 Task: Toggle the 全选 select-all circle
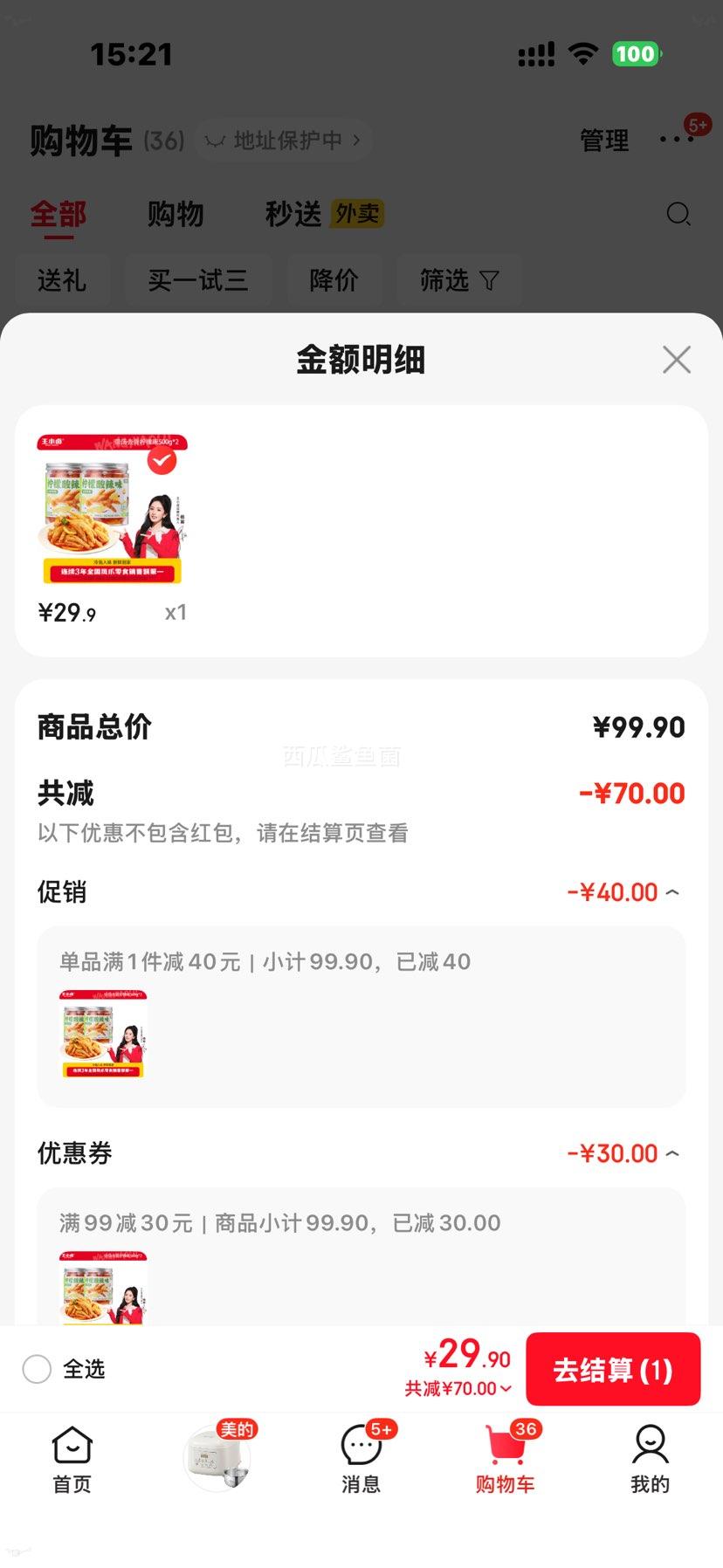pyautogui.click(x=37, y=1370)
